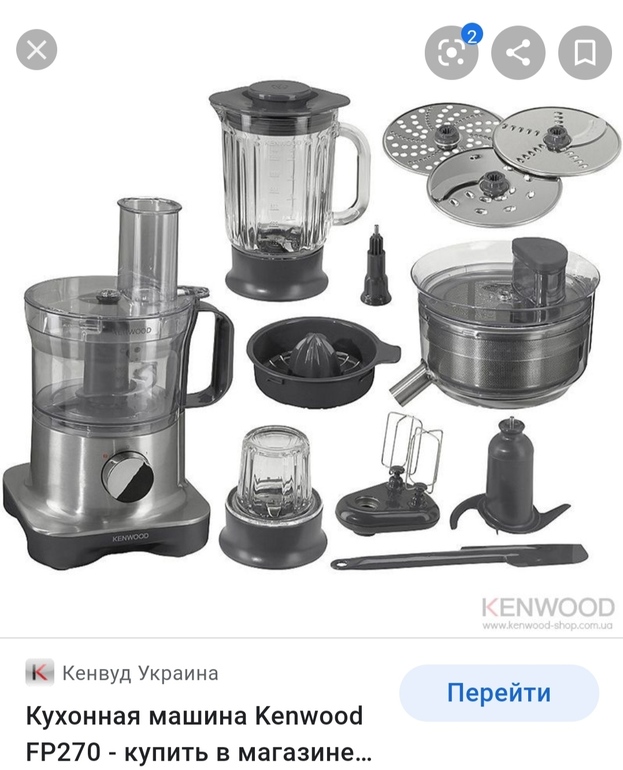This screenshot has width=623, height=770.
Task: Open the Kenwood FP270 page title
Action: pos(195,732)
